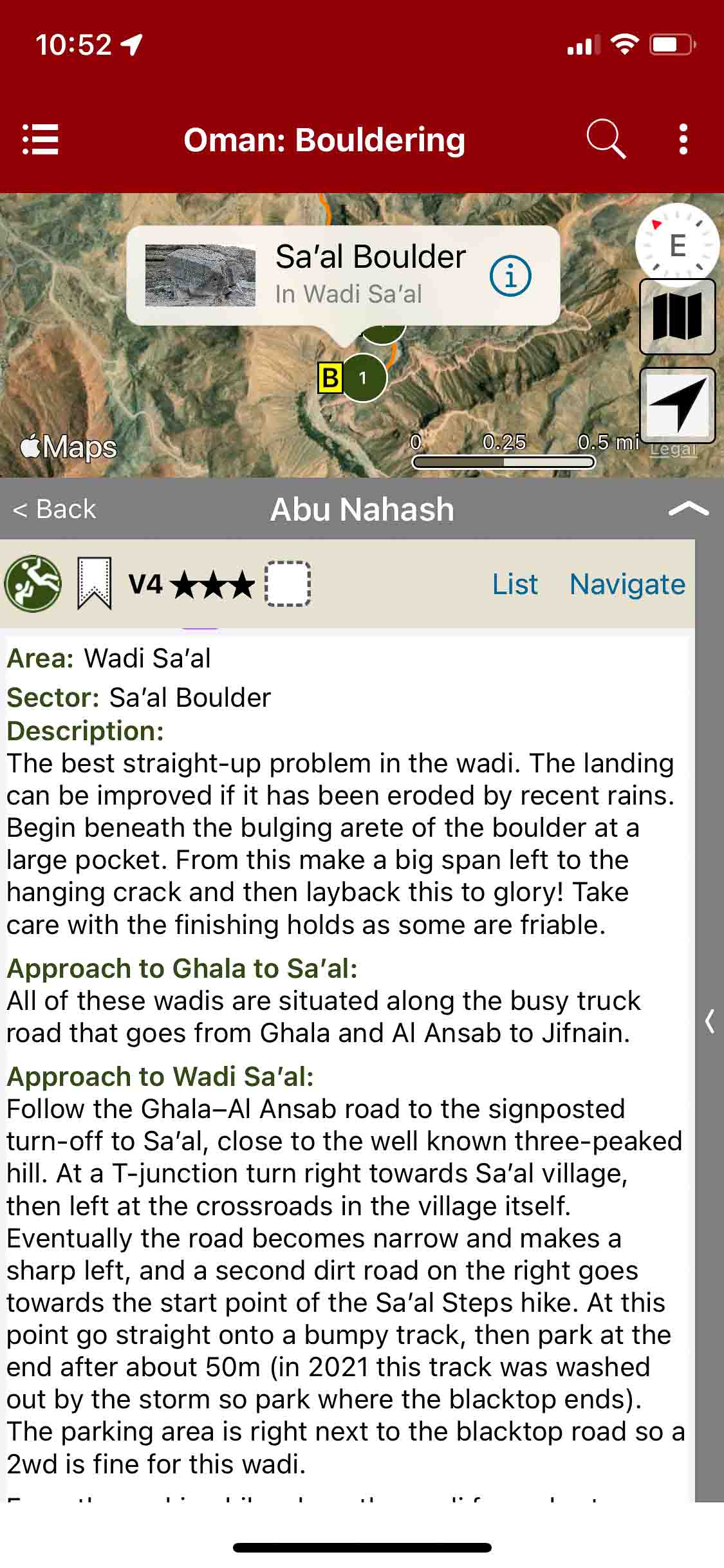Center map on my location
The width and height of the screenshot is (724, 1568).
(677, 406)
